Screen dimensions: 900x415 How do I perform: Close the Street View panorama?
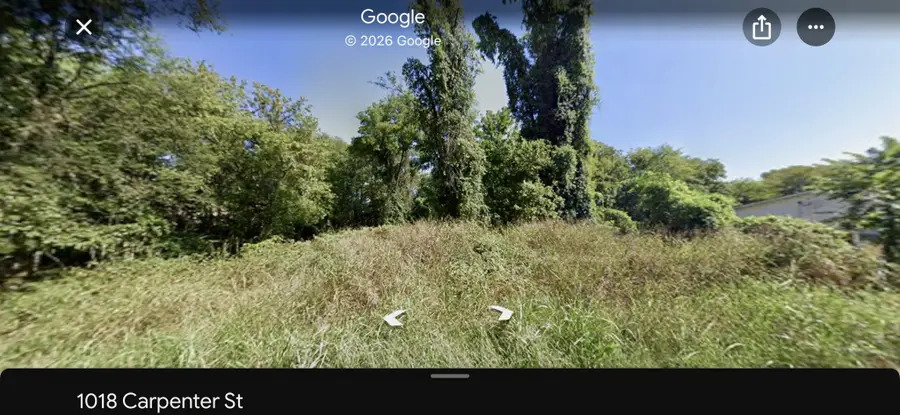[84, 27]
